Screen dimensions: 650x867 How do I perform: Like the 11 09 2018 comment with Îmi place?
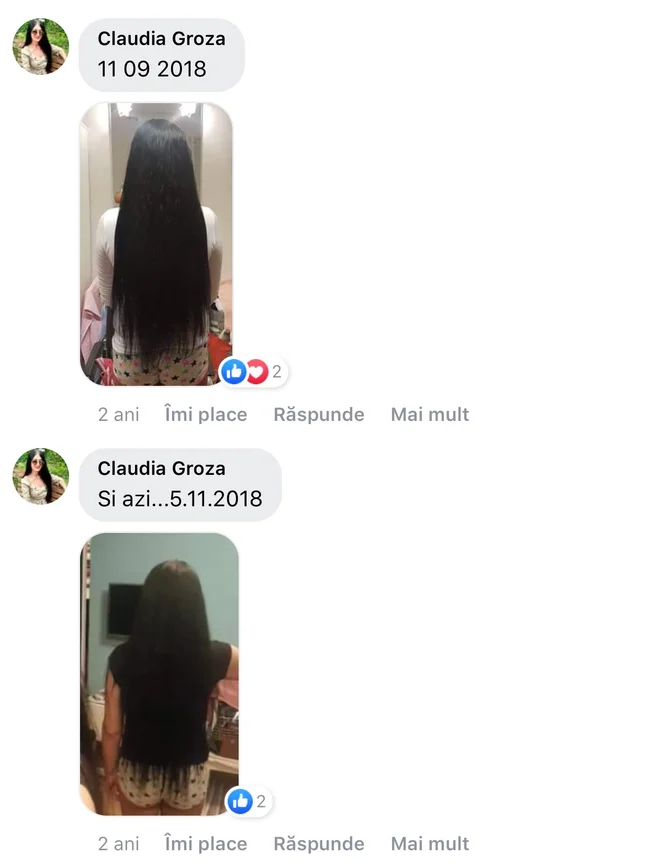point(205,414)
